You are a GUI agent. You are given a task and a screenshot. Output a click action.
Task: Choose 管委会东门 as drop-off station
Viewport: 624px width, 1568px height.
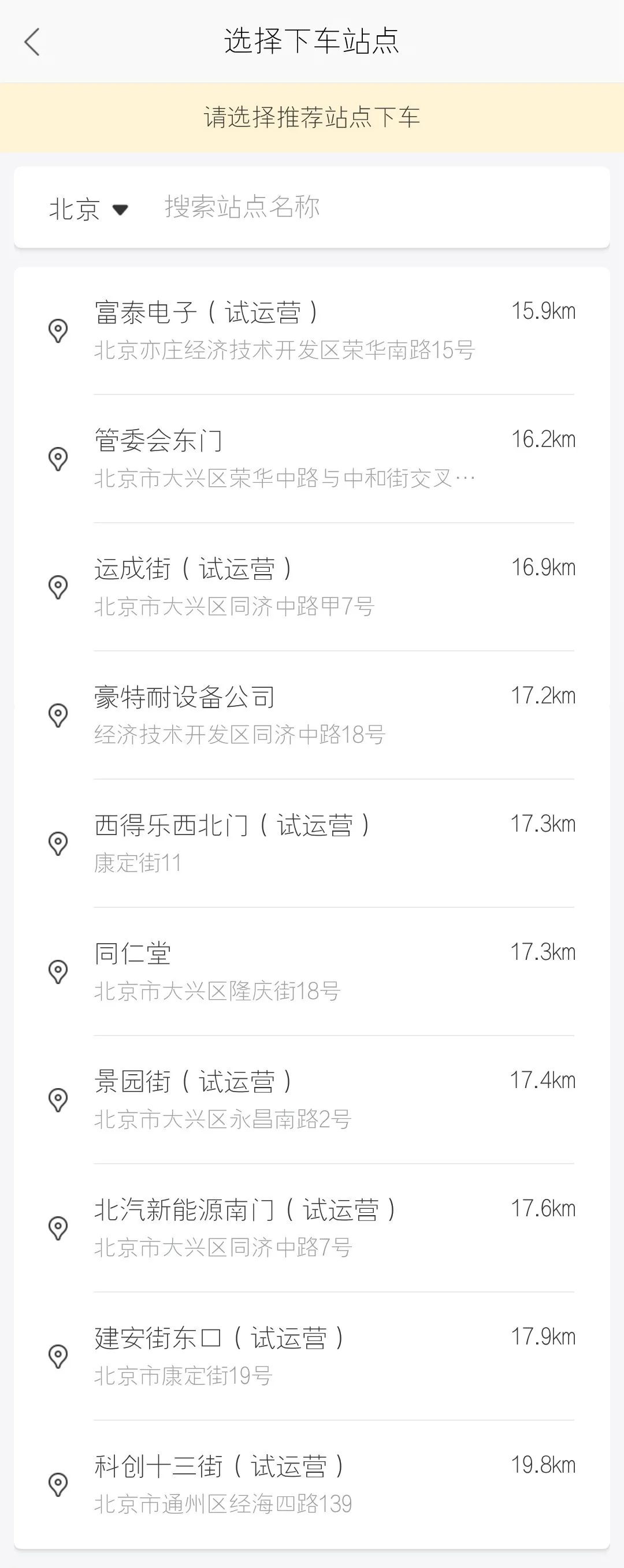(310, 458)
